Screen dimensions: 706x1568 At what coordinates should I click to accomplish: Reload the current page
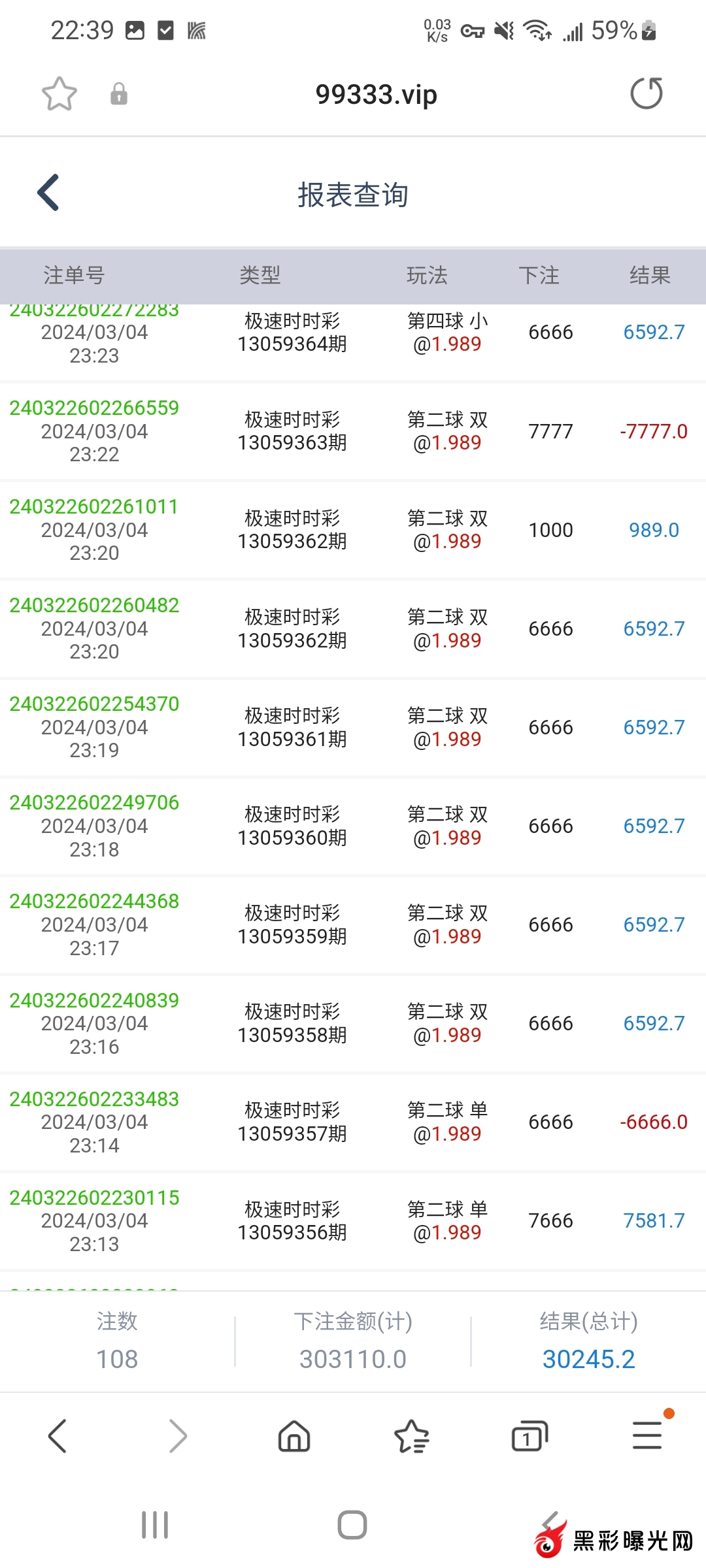(646, 93)
